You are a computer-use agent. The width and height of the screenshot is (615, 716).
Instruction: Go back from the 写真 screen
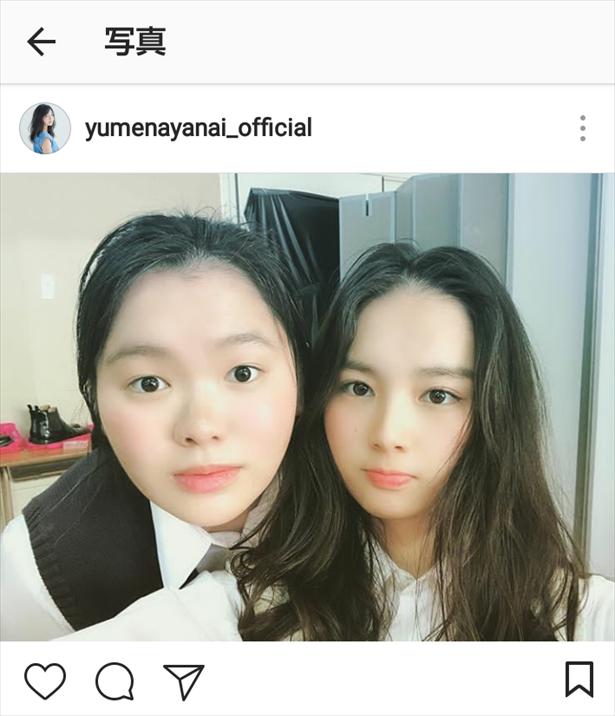tap(41, 41)
